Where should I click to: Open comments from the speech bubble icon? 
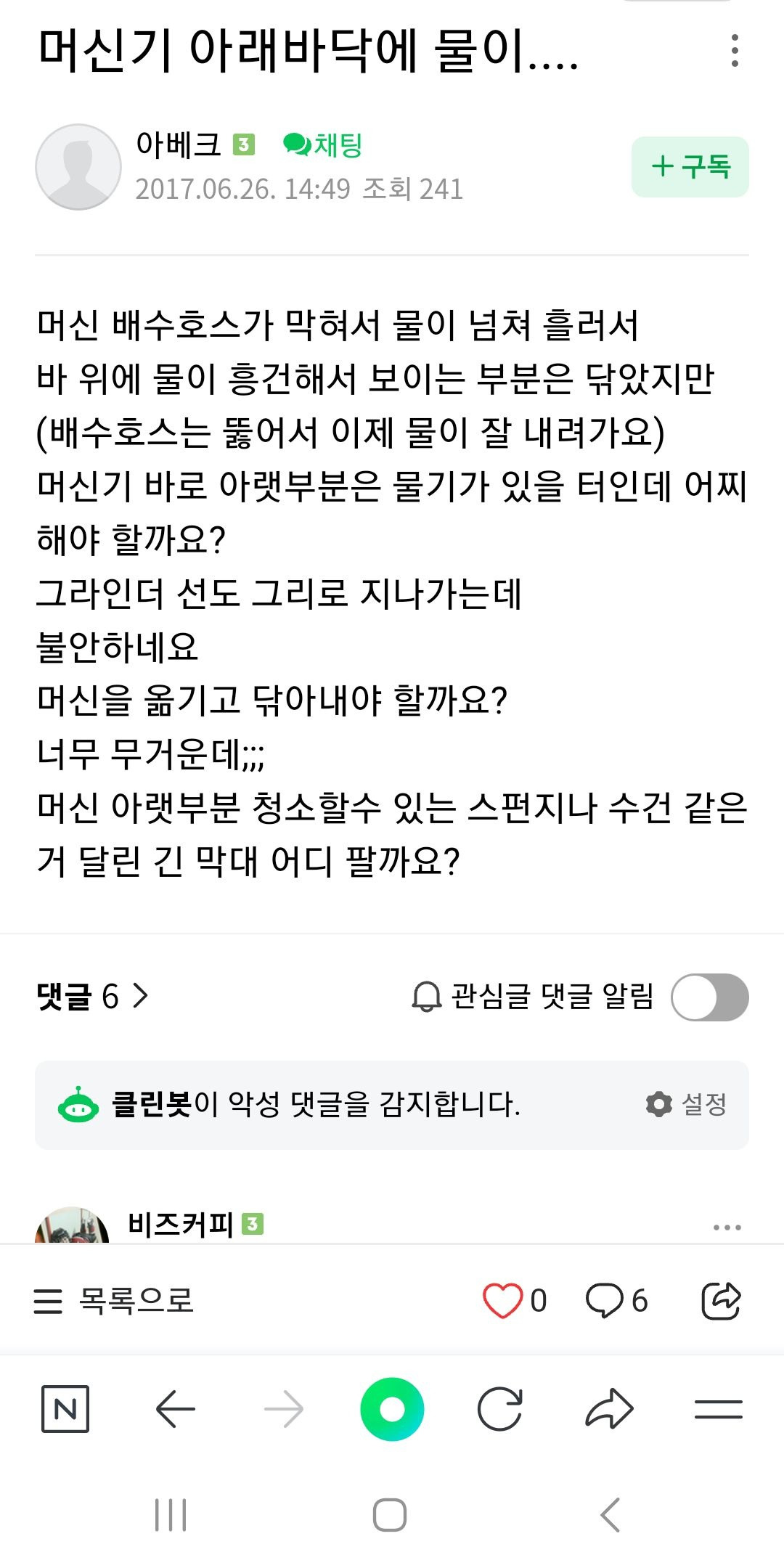pyautogui.click(x=605, y=1300)
